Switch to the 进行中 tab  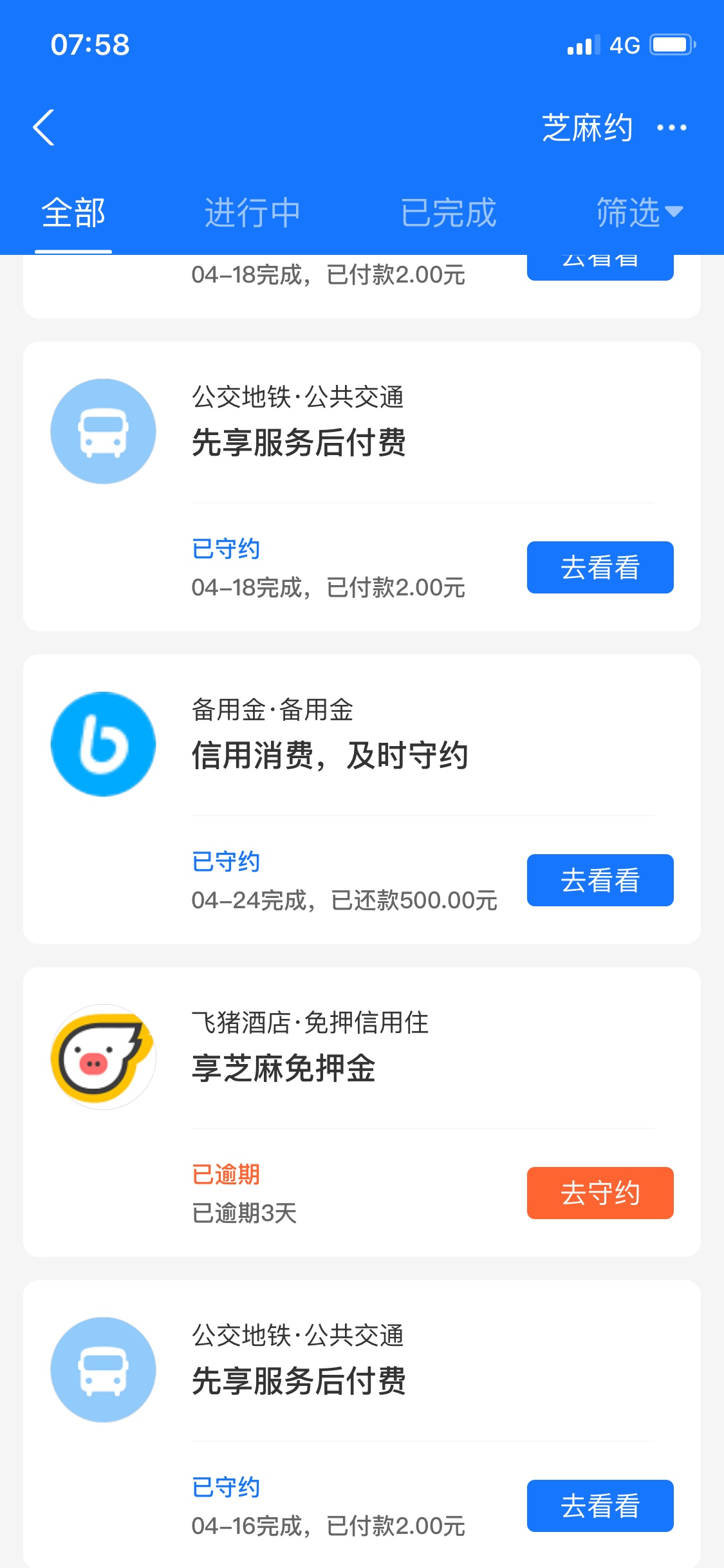point(252,213)
